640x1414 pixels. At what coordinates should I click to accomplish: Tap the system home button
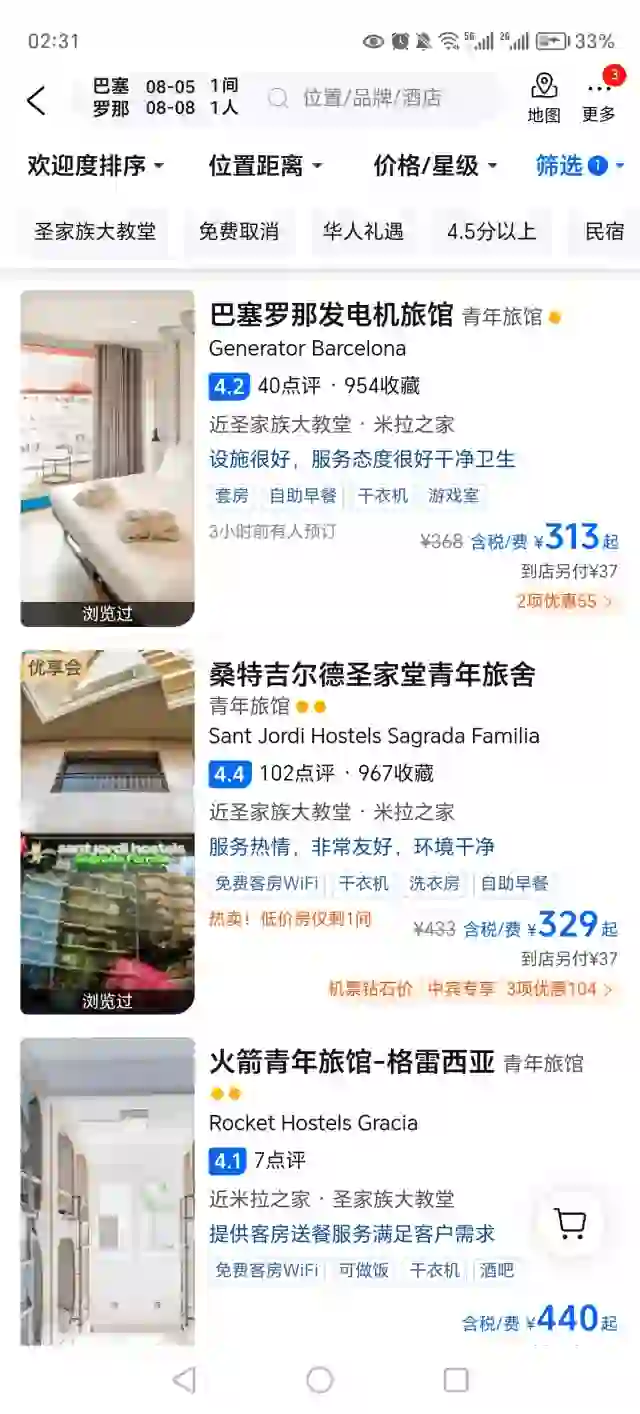pyautogui.click(x=320, y=1380)
